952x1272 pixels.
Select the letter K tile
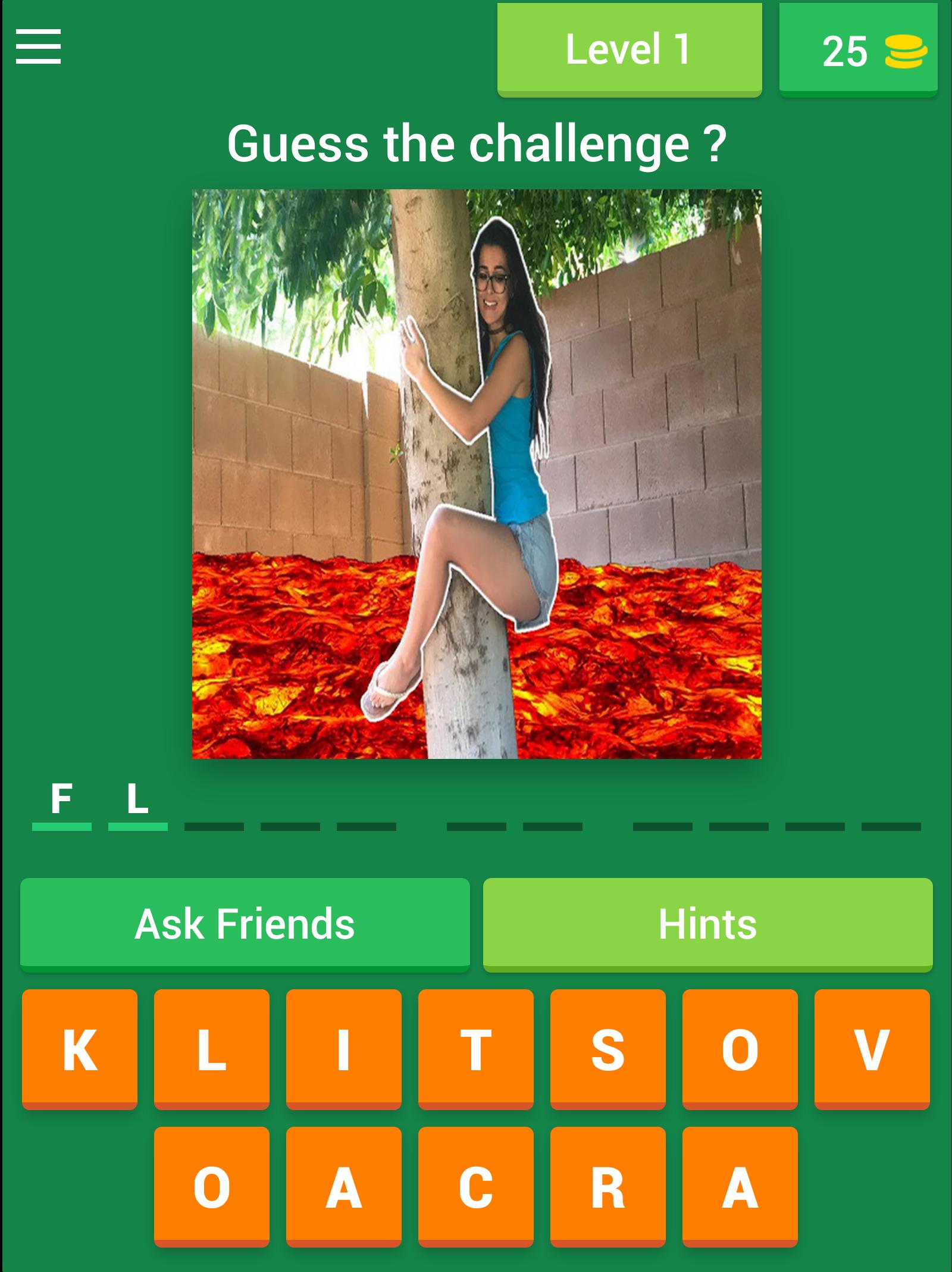click(x=80, y=1050)
